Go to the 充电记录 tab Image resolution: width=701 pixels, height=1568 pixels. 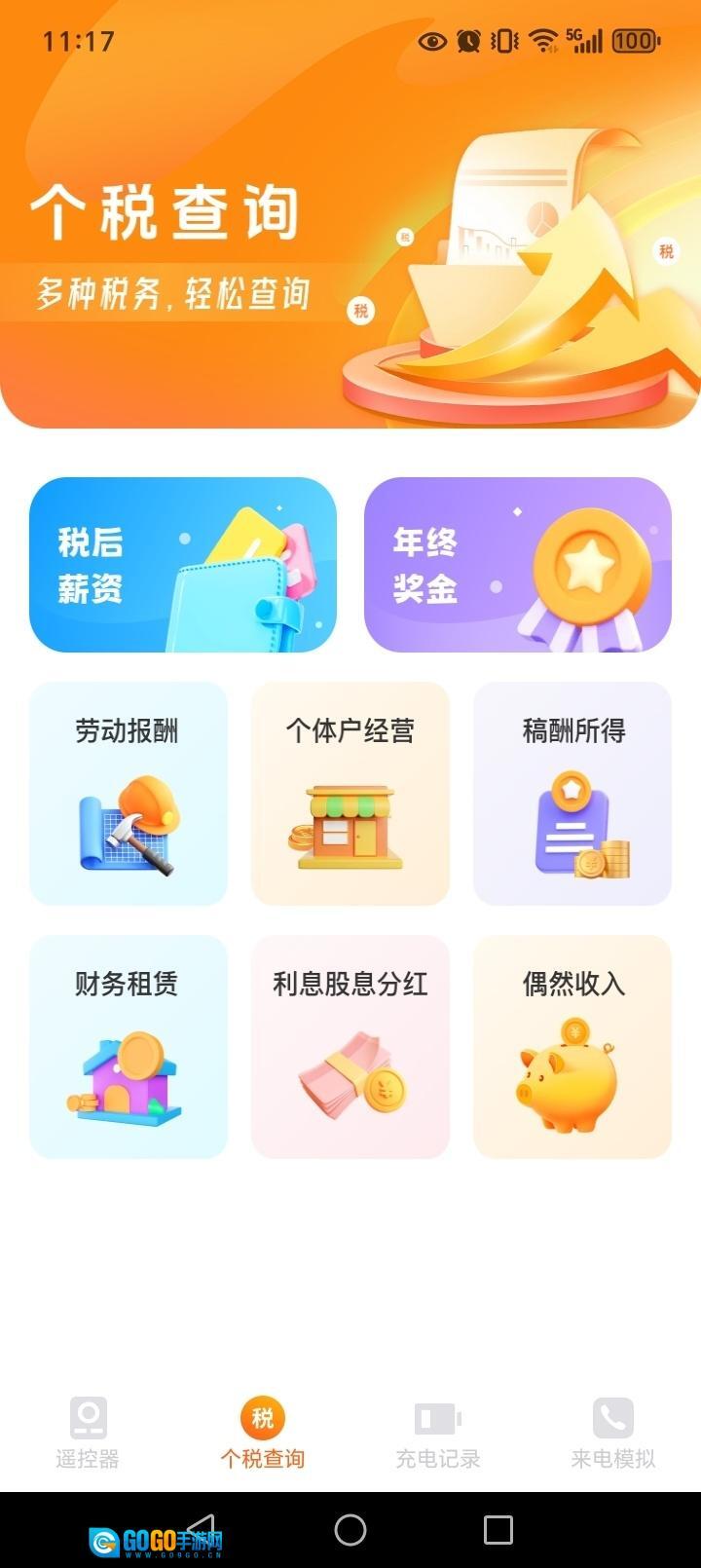coord(438,1432)
